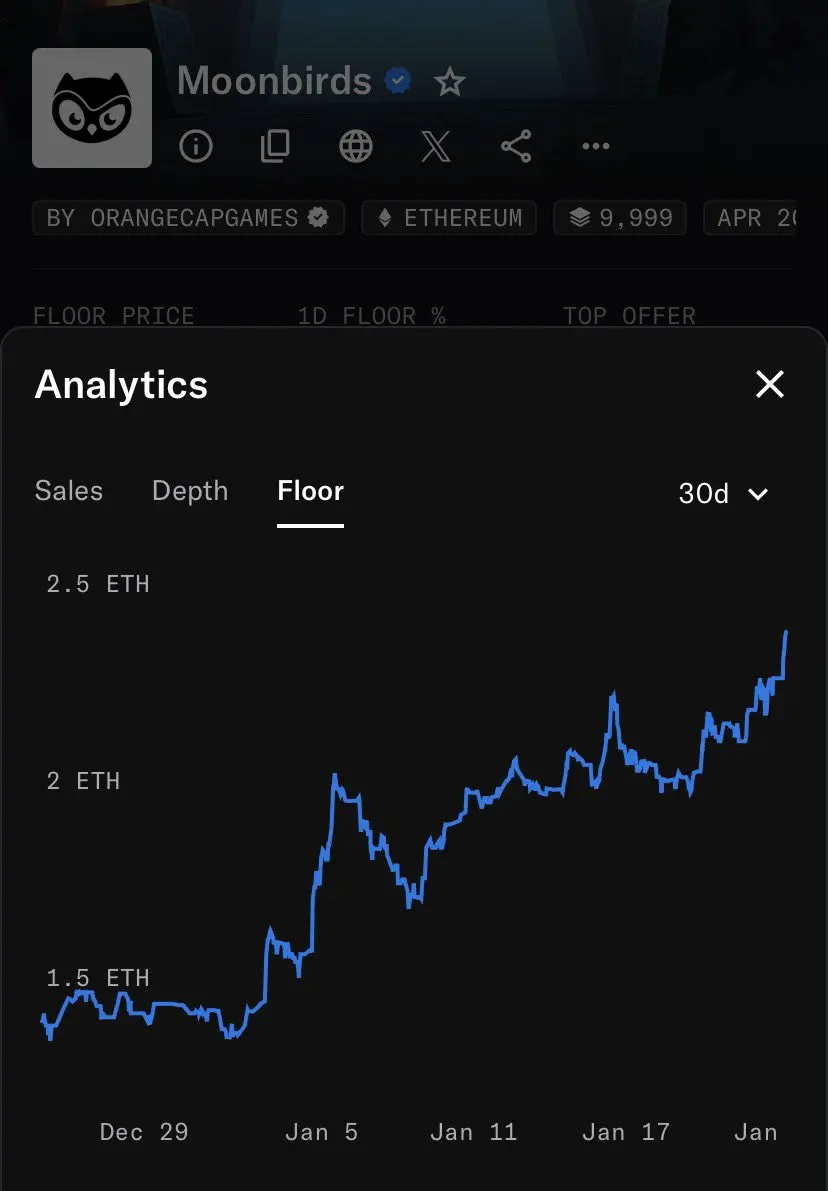Tap the BY ORANGECAPGAMES creator chip
Viewport: 828px width, 1191px height.
tap(188, 218)
